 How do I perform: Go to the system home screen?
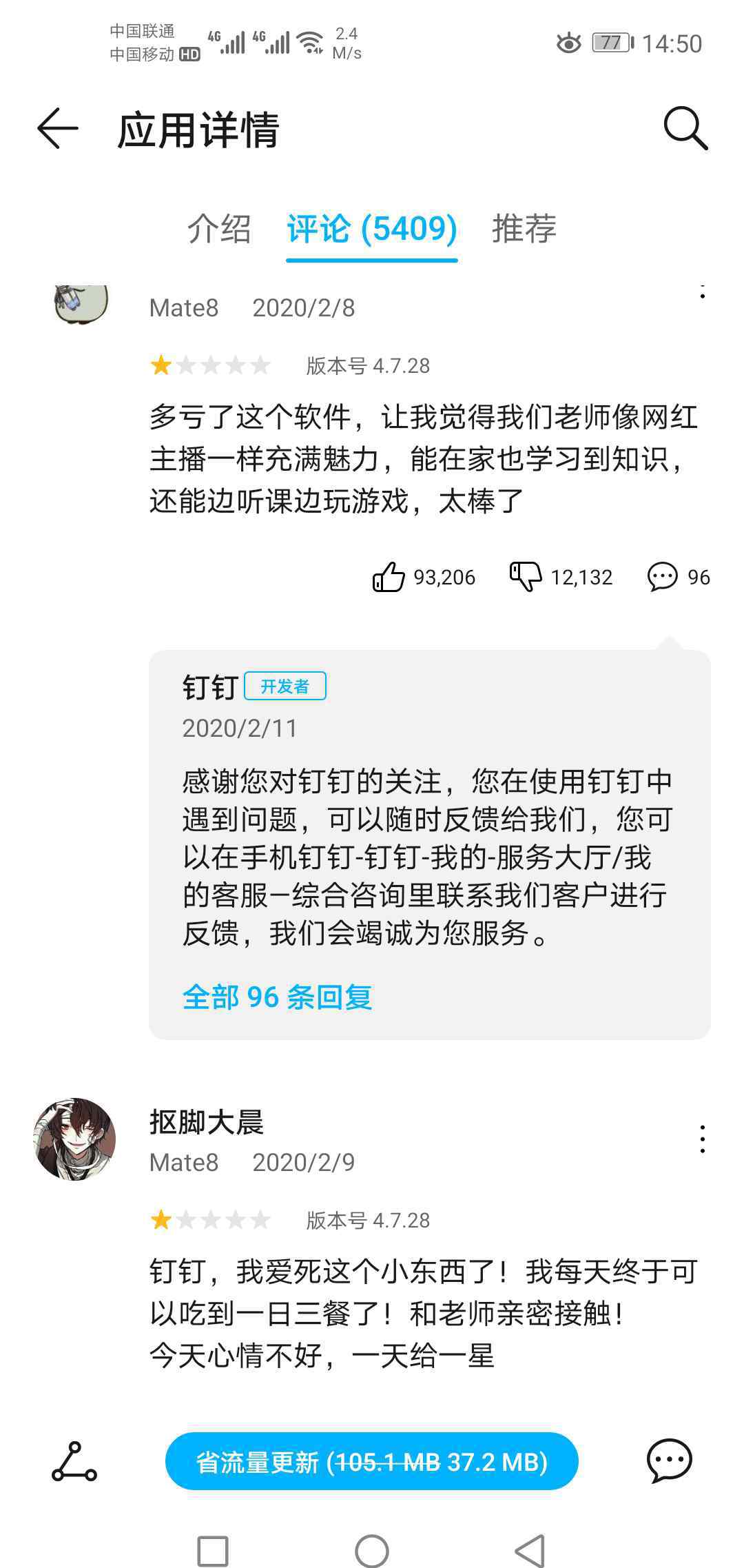tap(372, 1551)
